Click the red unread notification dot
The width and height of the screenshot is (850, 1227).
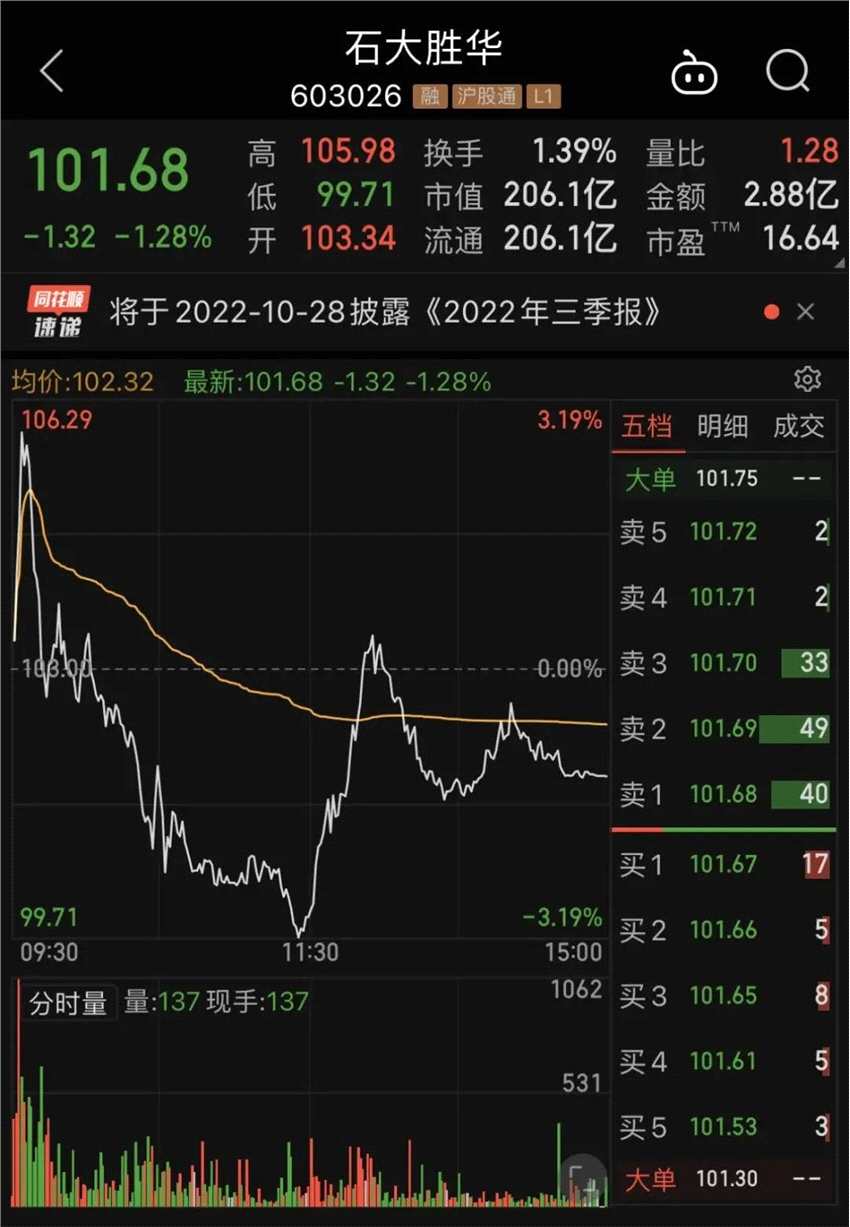pos(770,311)
